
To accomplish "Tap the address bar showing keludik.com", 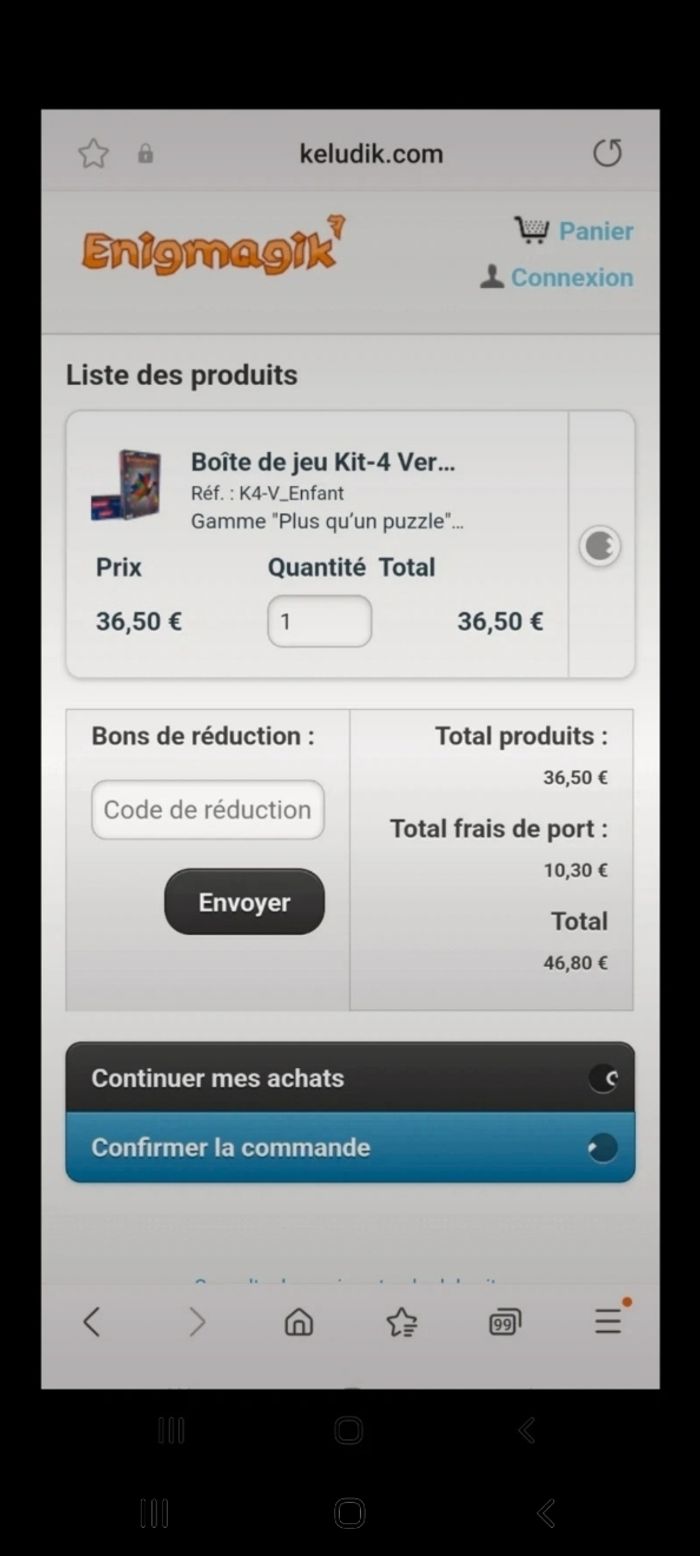I will tap(371, 154).
